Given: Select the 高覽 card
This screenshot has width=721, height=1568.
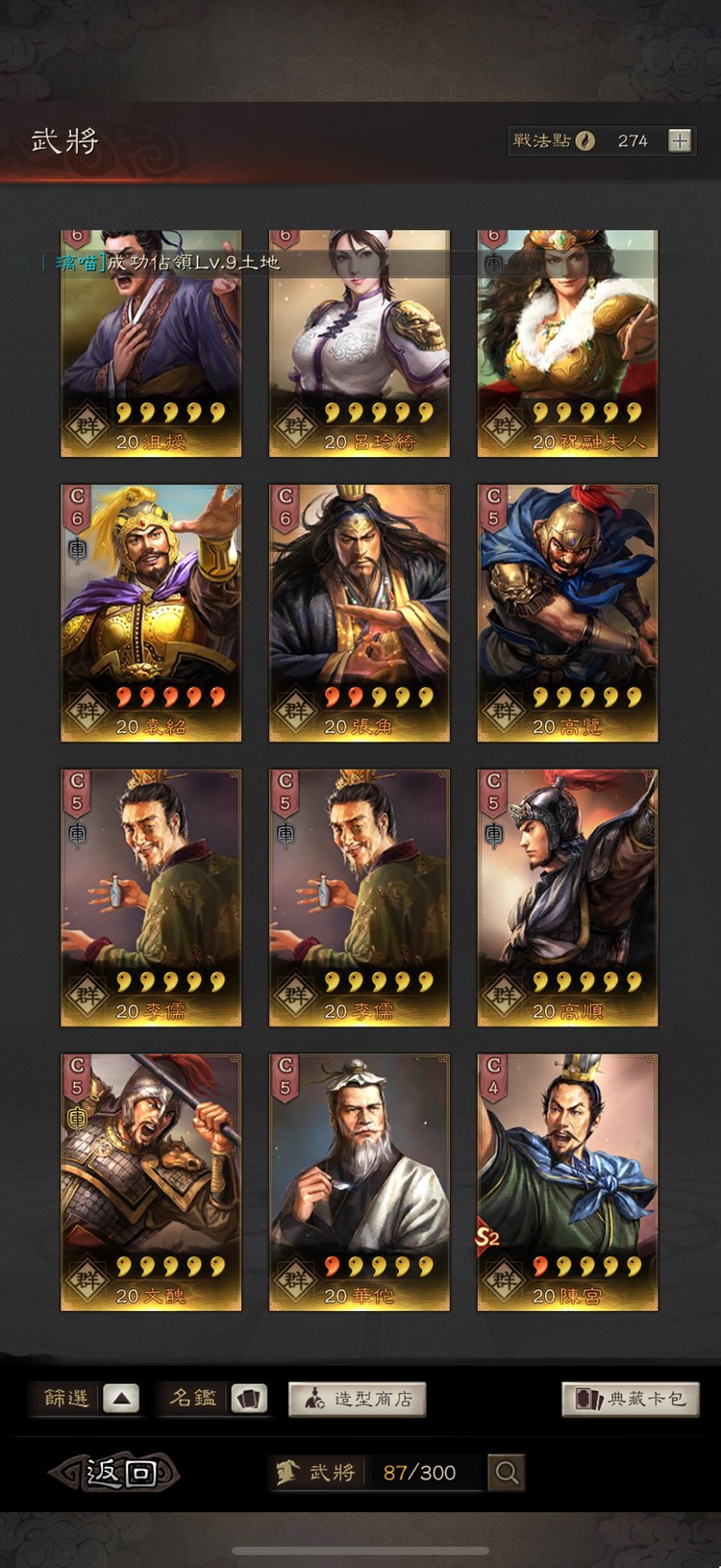Looking at the screenshot, I should [567, 613].
